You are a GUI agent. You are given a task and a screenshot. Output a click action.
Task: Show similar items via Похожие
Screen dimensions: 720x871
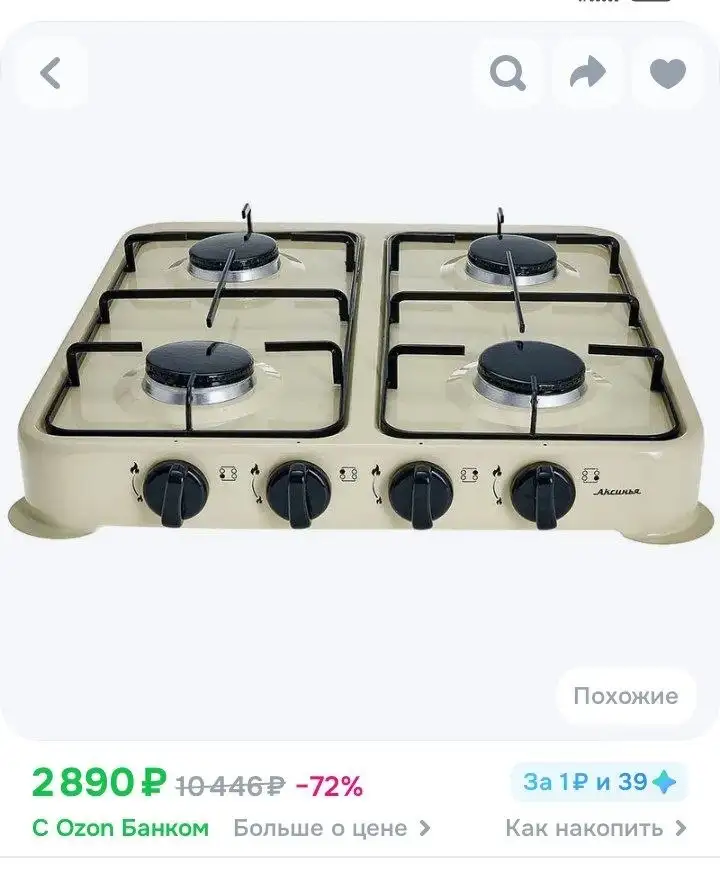tap(625, 696)
